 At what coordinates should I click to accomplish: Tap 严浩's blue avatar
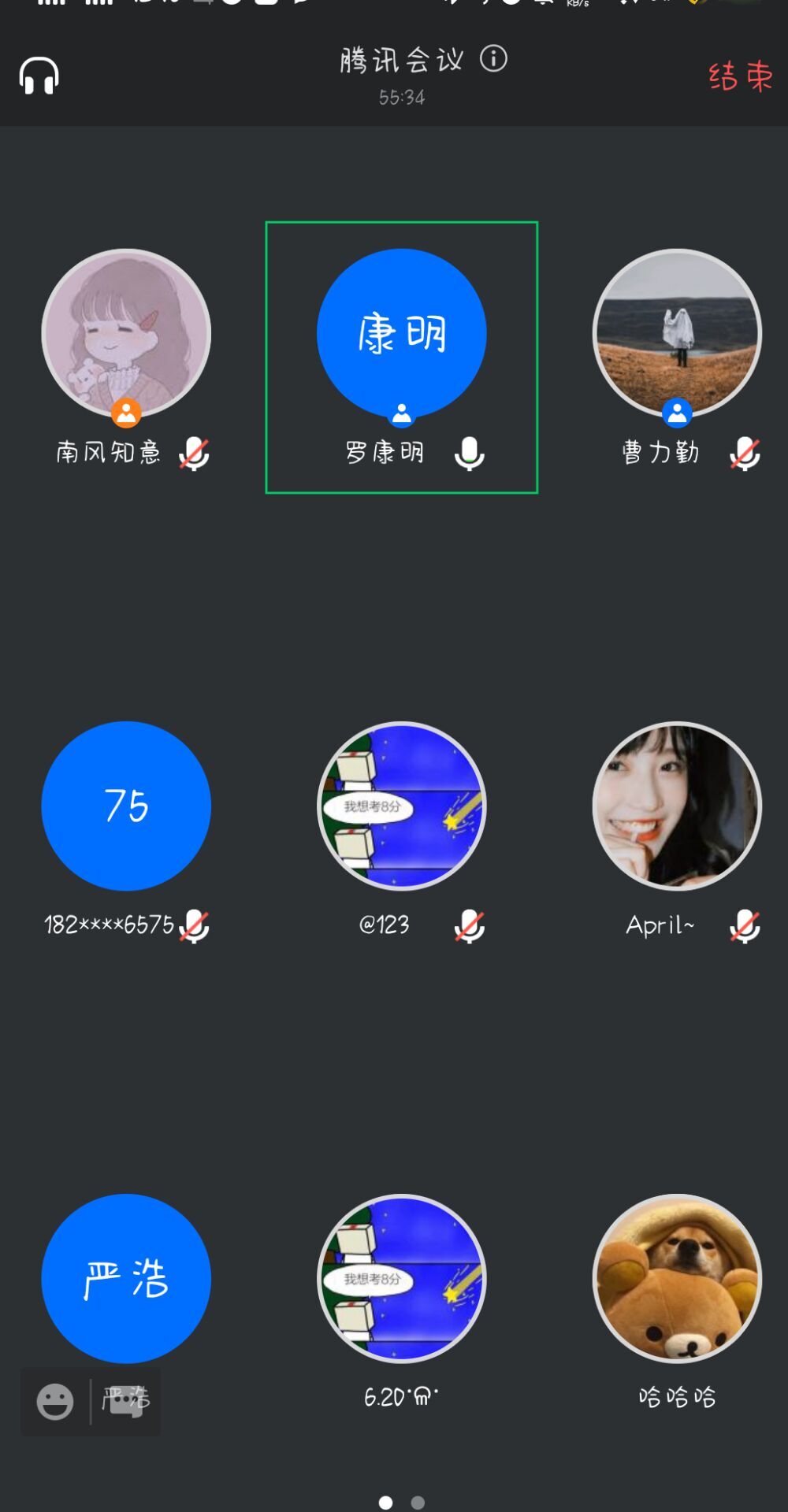point(126,1277)
